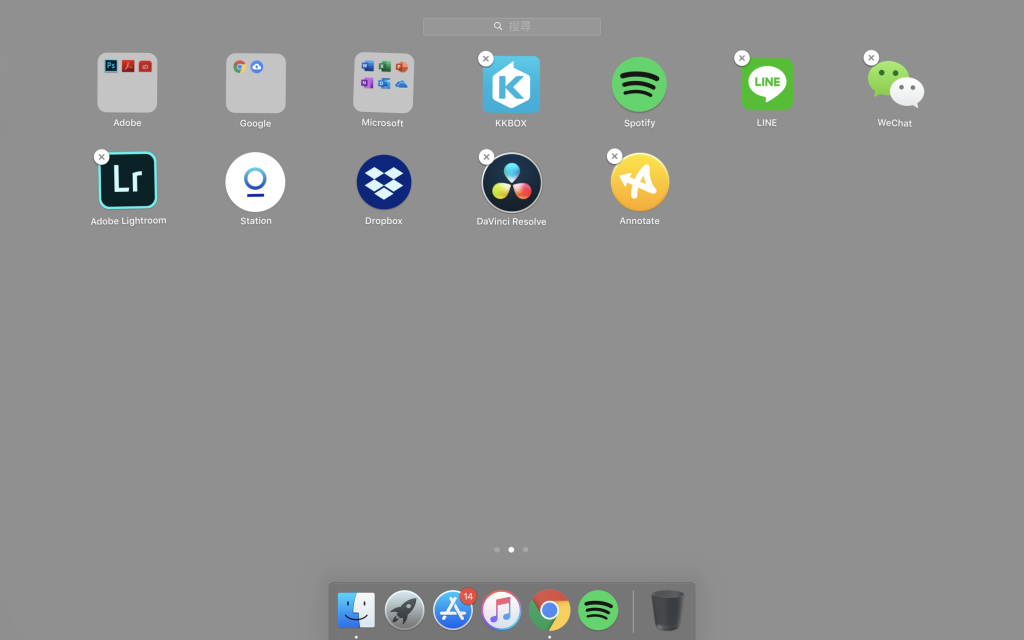Launch Adobe Lightroom
The image size is (1024, 640).
[128, 181]
